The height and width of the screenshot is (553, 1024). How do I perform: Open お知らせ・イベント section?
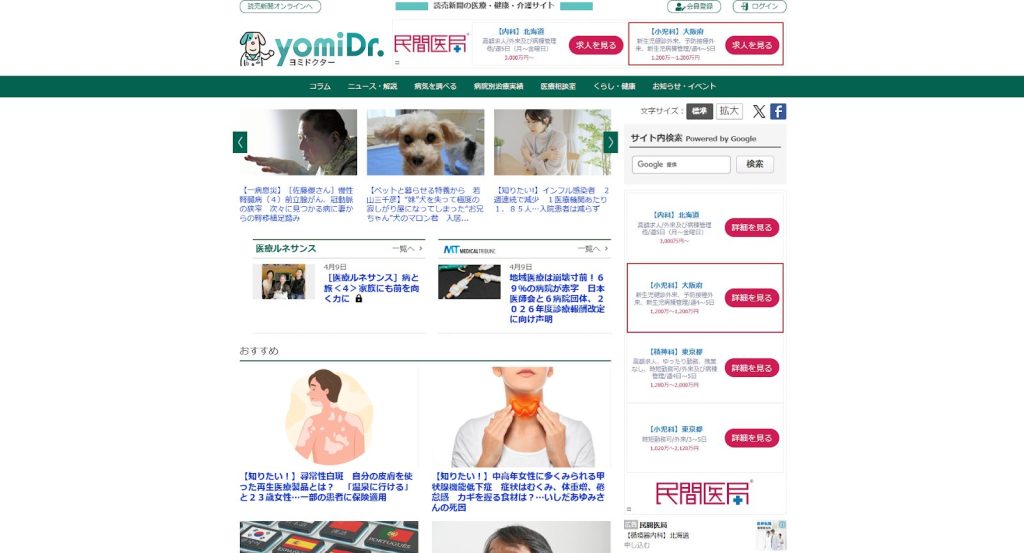point(688,87)
